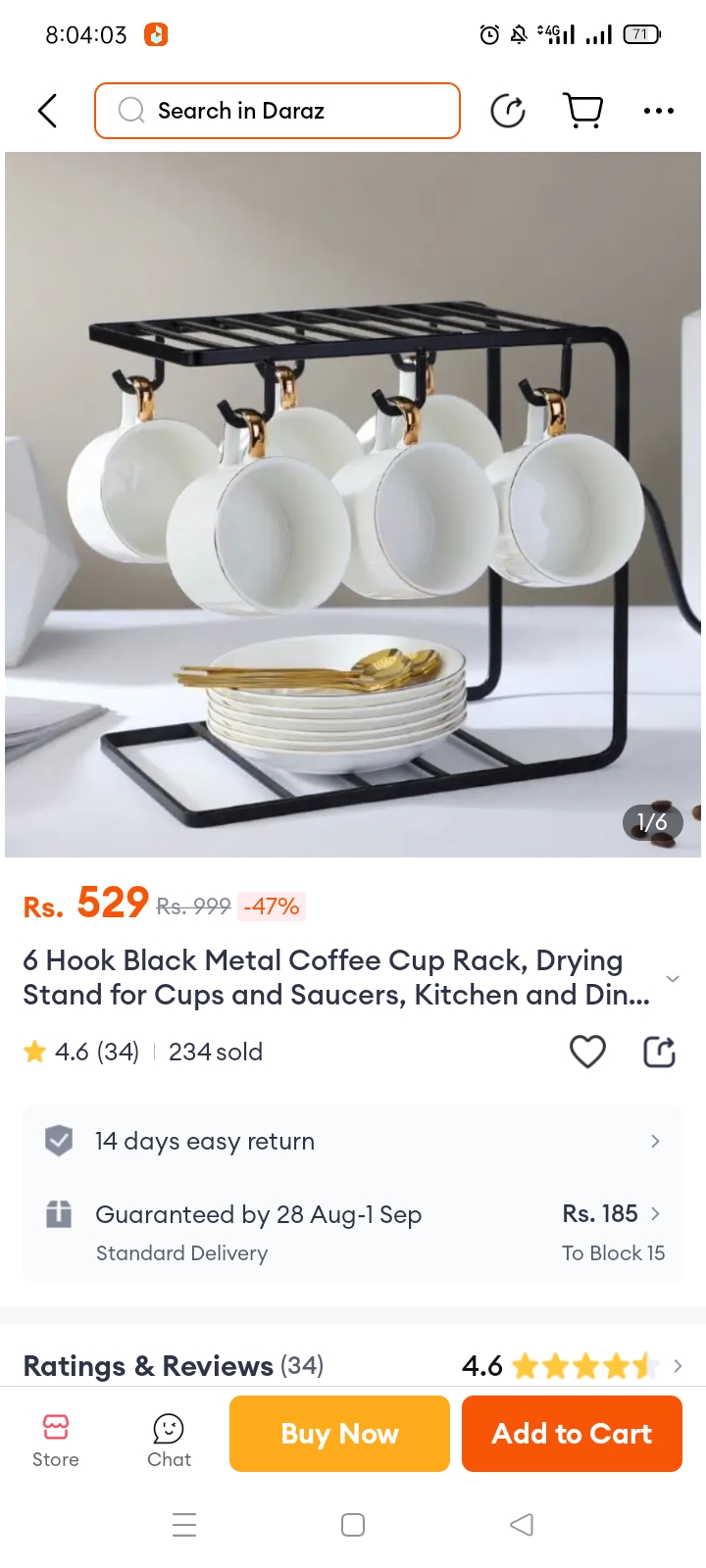Open the circular arrow icon beside search

pos(508,111)
